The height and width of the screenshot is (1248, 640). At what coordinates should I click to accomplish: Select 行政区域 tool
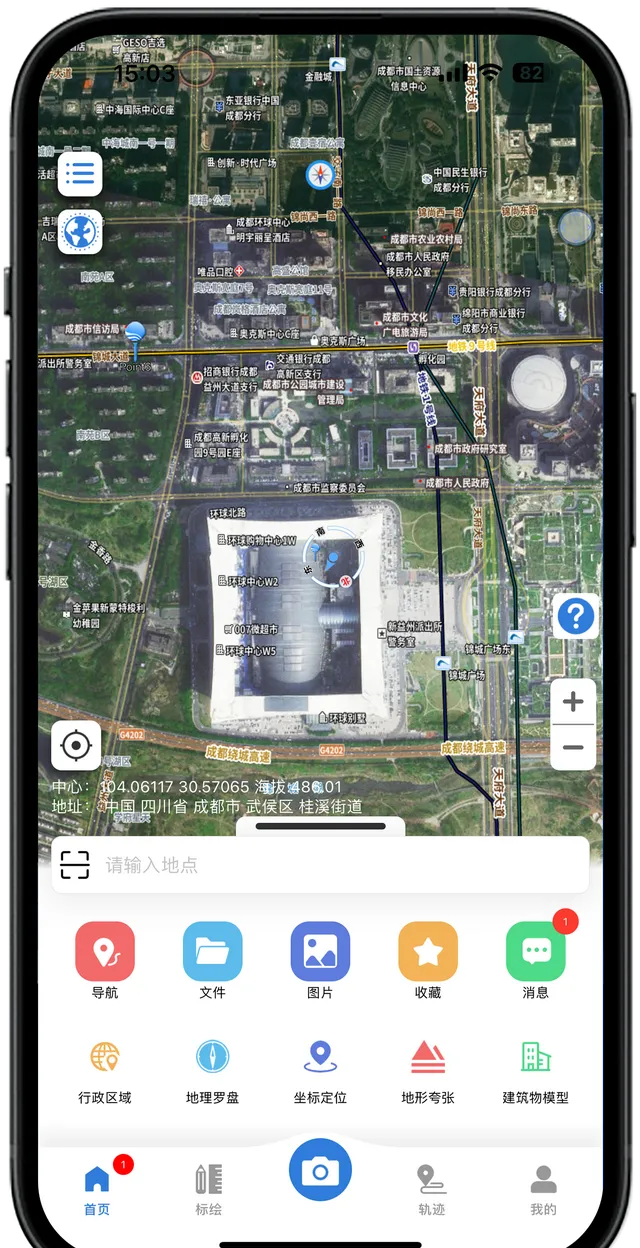[x=105, y=1071]
